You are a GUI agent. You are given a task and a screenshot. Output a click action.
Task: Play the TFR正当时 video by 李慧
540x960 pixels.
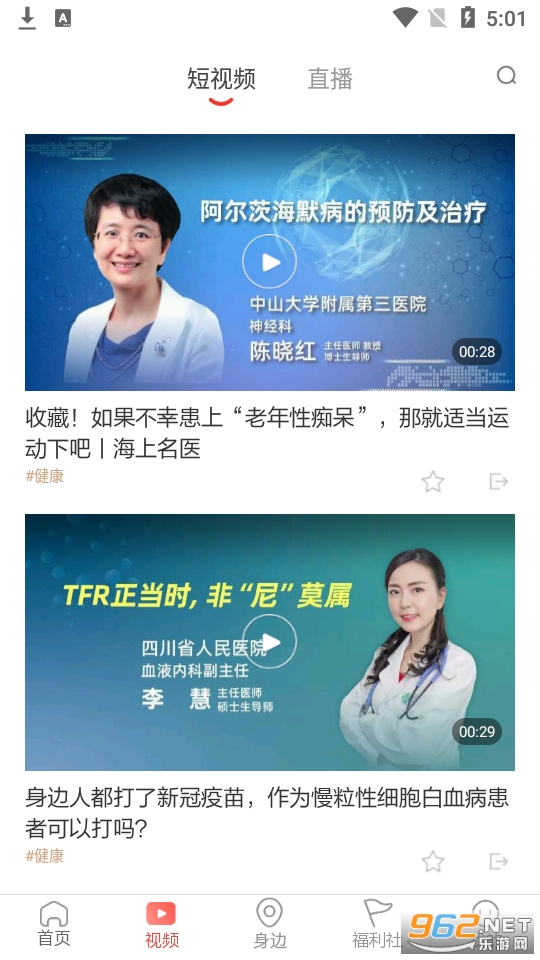(x=269, y=642)
